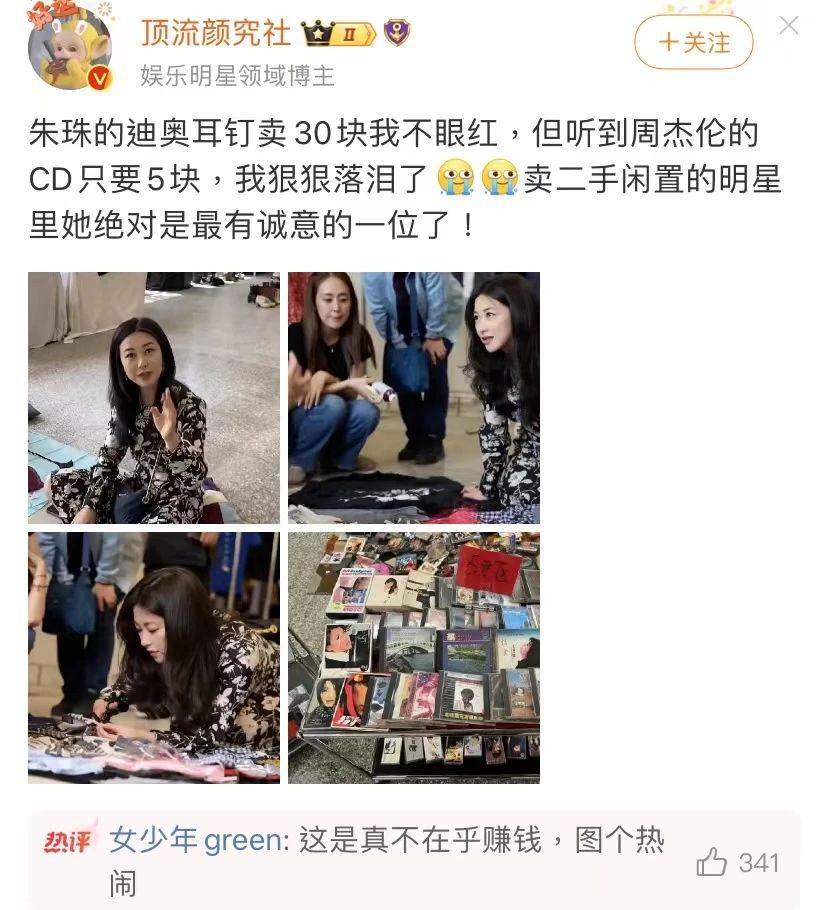Screen dimensions: 828x910
Task: Dismiss this post with the X icon
Action: [789, 25]
